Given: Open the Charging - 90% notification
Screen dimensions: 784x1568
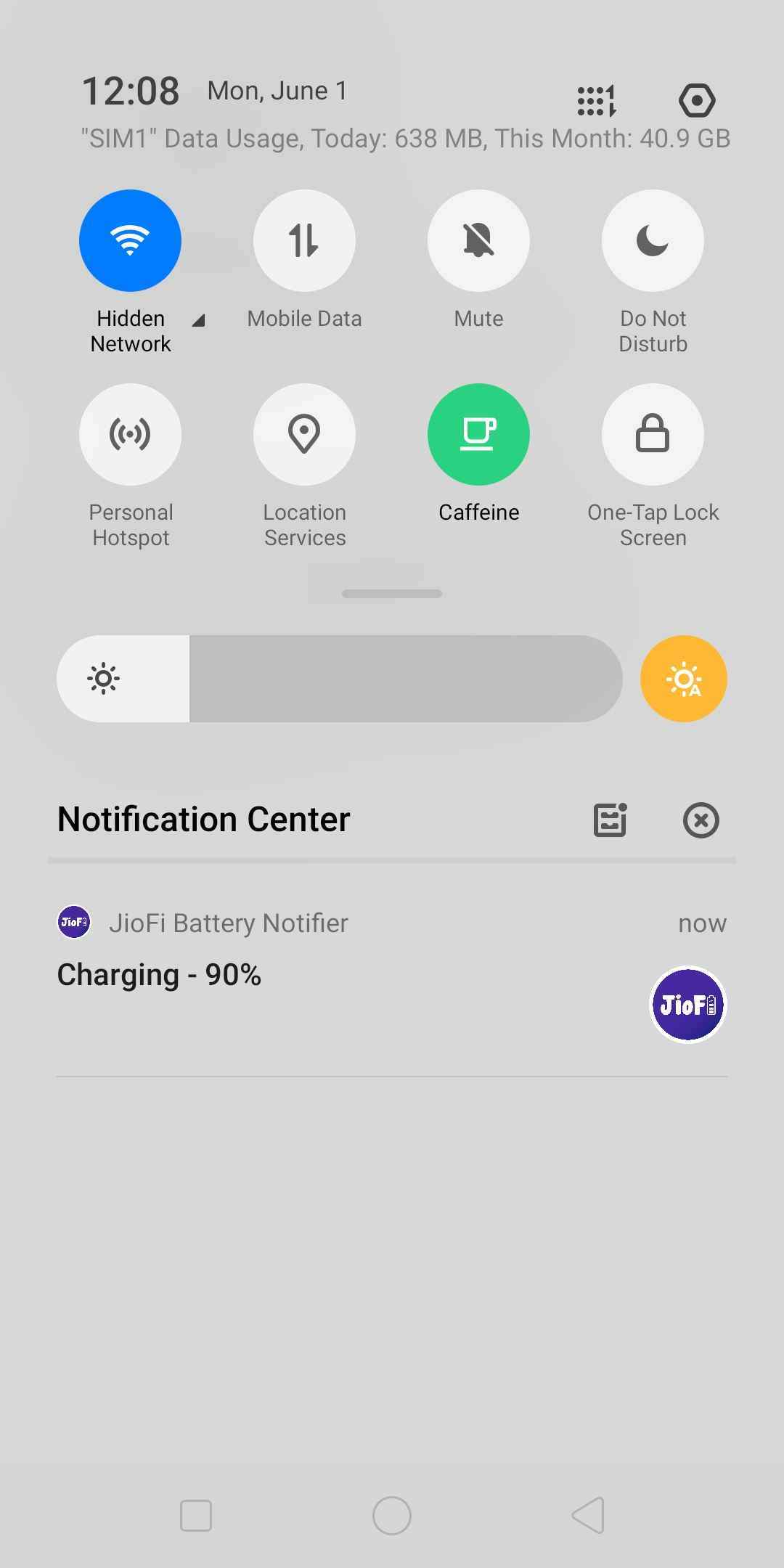Looking at the screenshot, I should click(x=290, y=973).
